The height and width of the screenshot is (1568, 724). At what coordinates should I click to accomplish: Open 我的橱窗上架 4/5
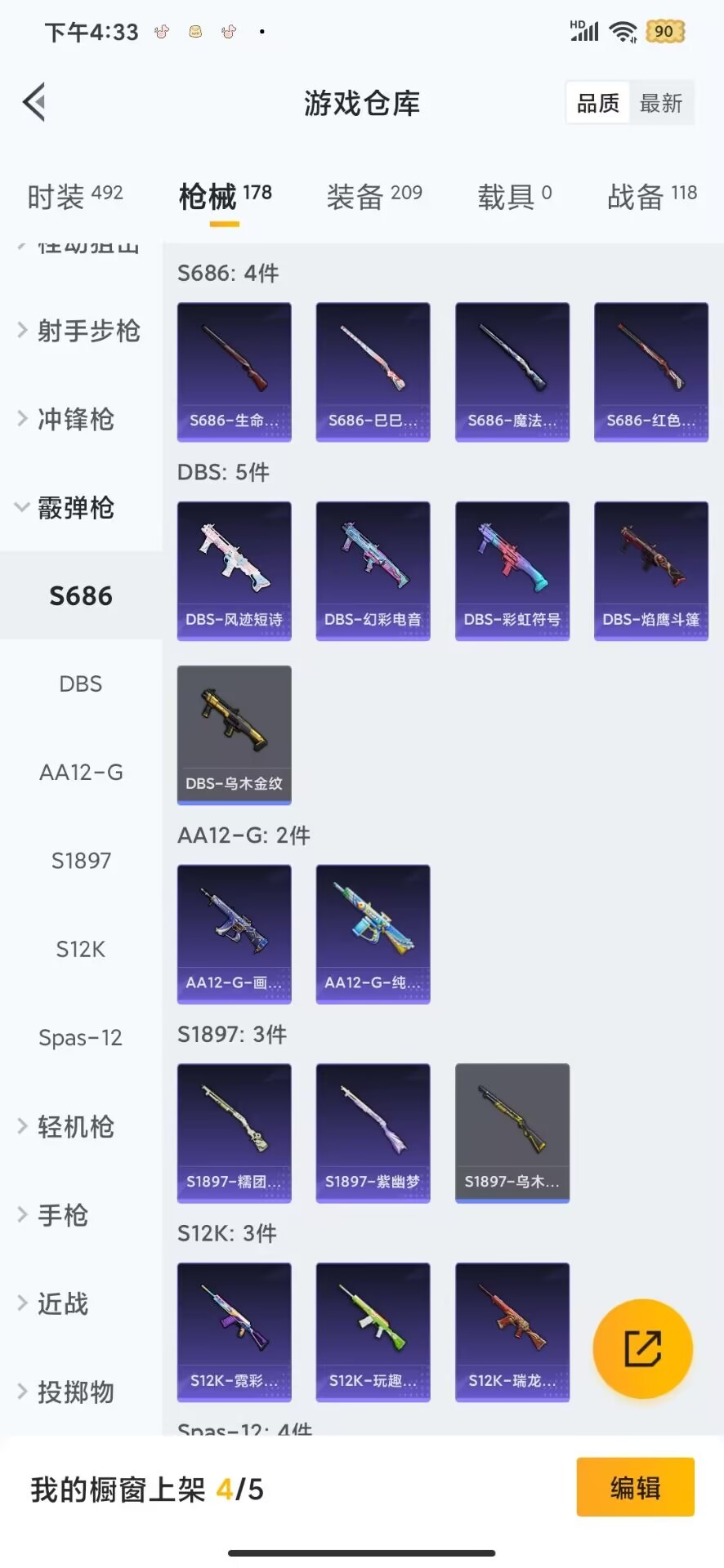[x=147, y=1488]
